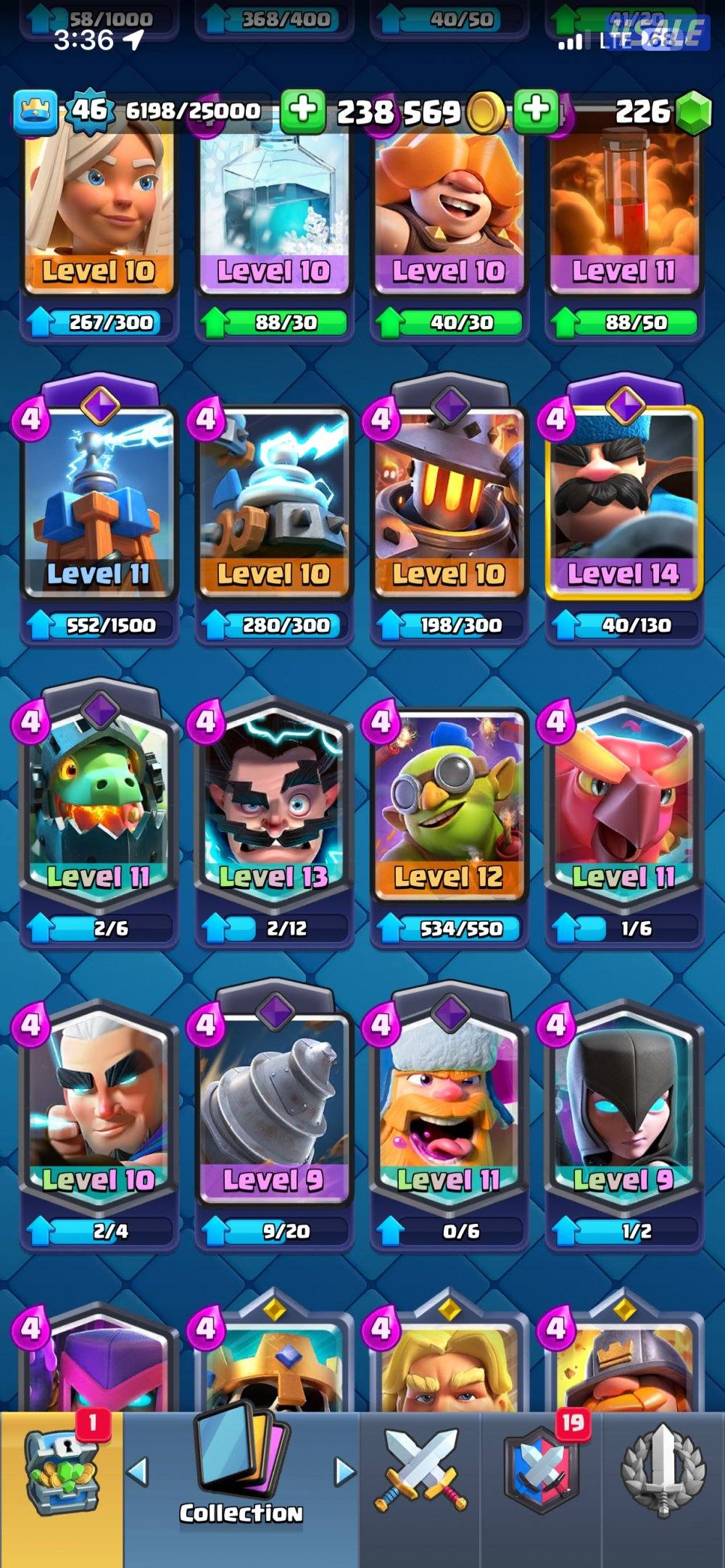Tap the crown profile icon

click(x=35, y=112)
